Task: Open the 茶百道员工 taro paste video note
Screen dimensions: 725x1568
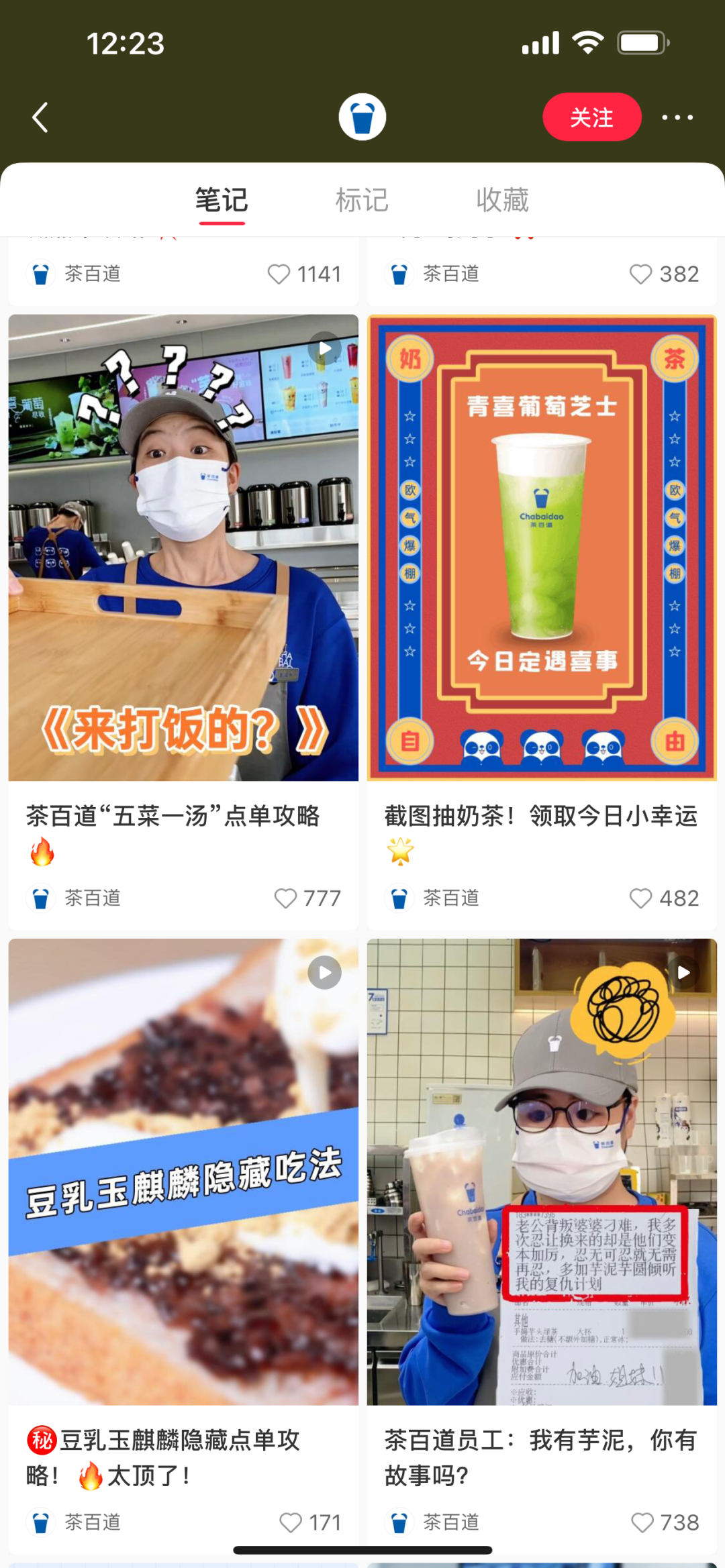Action: [x=542, y=1171]
